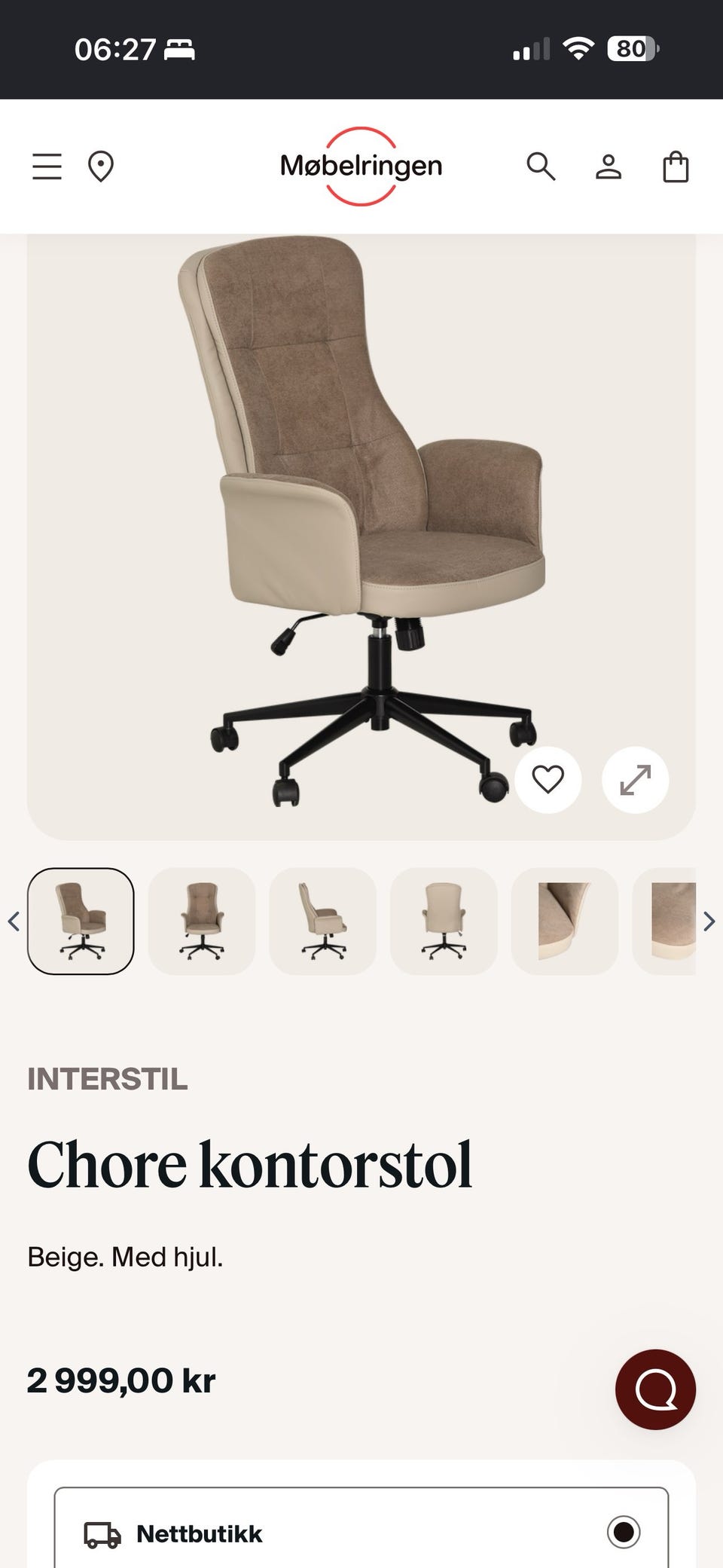Expand product image to fullscreen
This screenshot has height=1568, width=723.
tap(636, 780)
